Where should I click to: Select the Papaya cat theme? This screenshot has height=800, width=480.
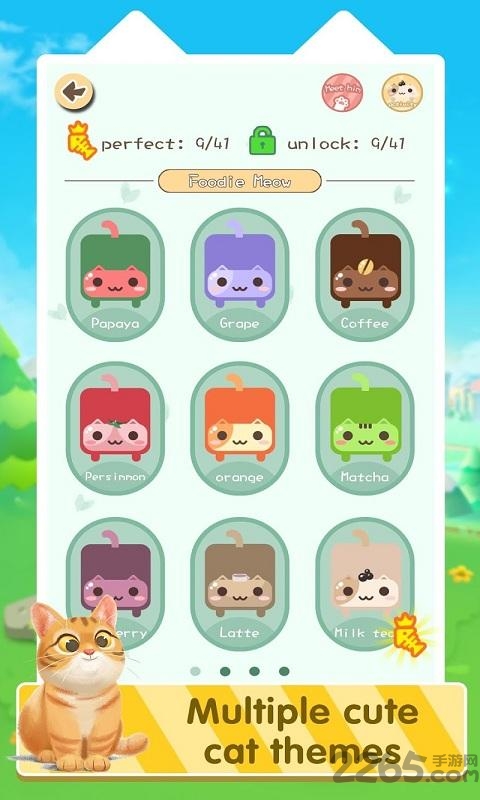click(115, 274)
